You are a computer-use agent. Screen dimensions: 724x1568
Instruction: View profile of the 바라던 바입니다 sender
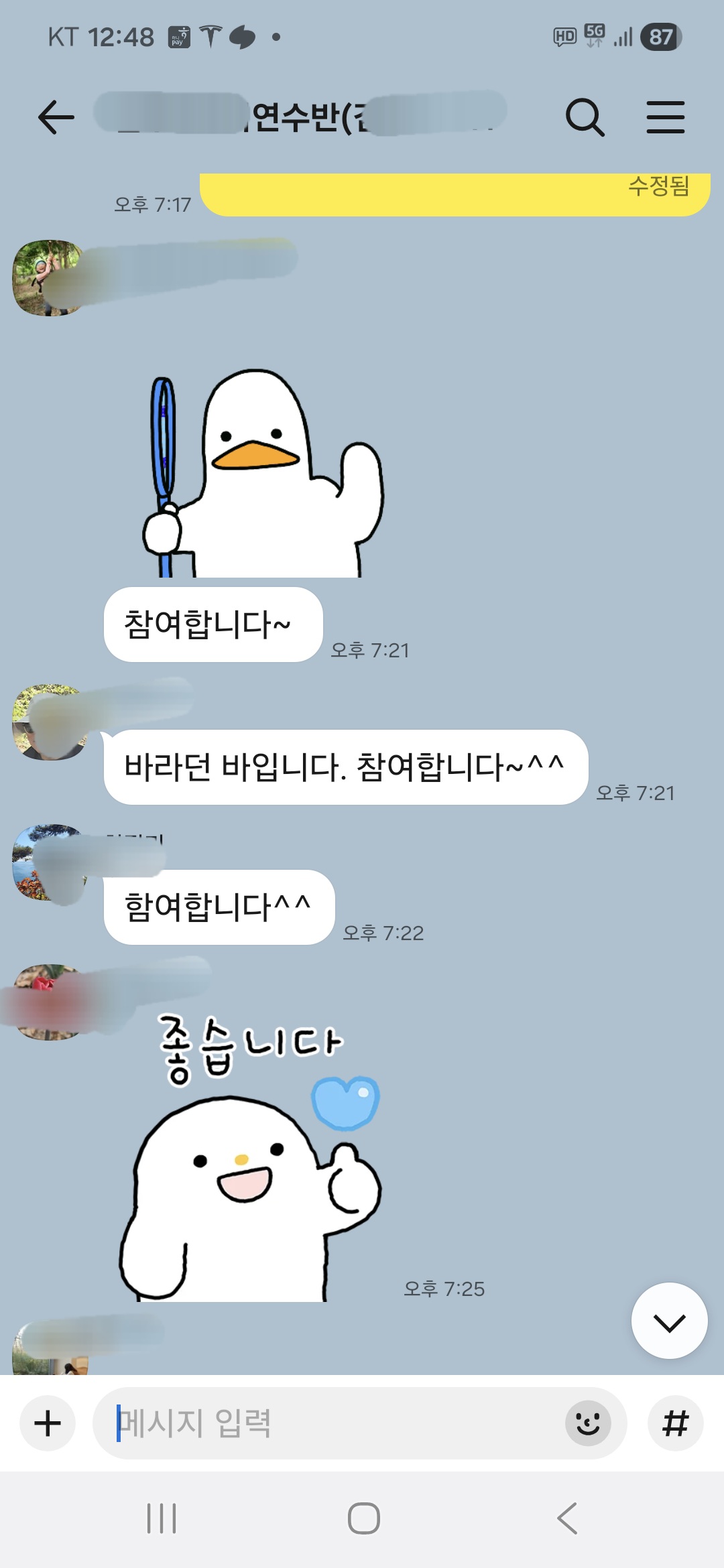point(48,722)
